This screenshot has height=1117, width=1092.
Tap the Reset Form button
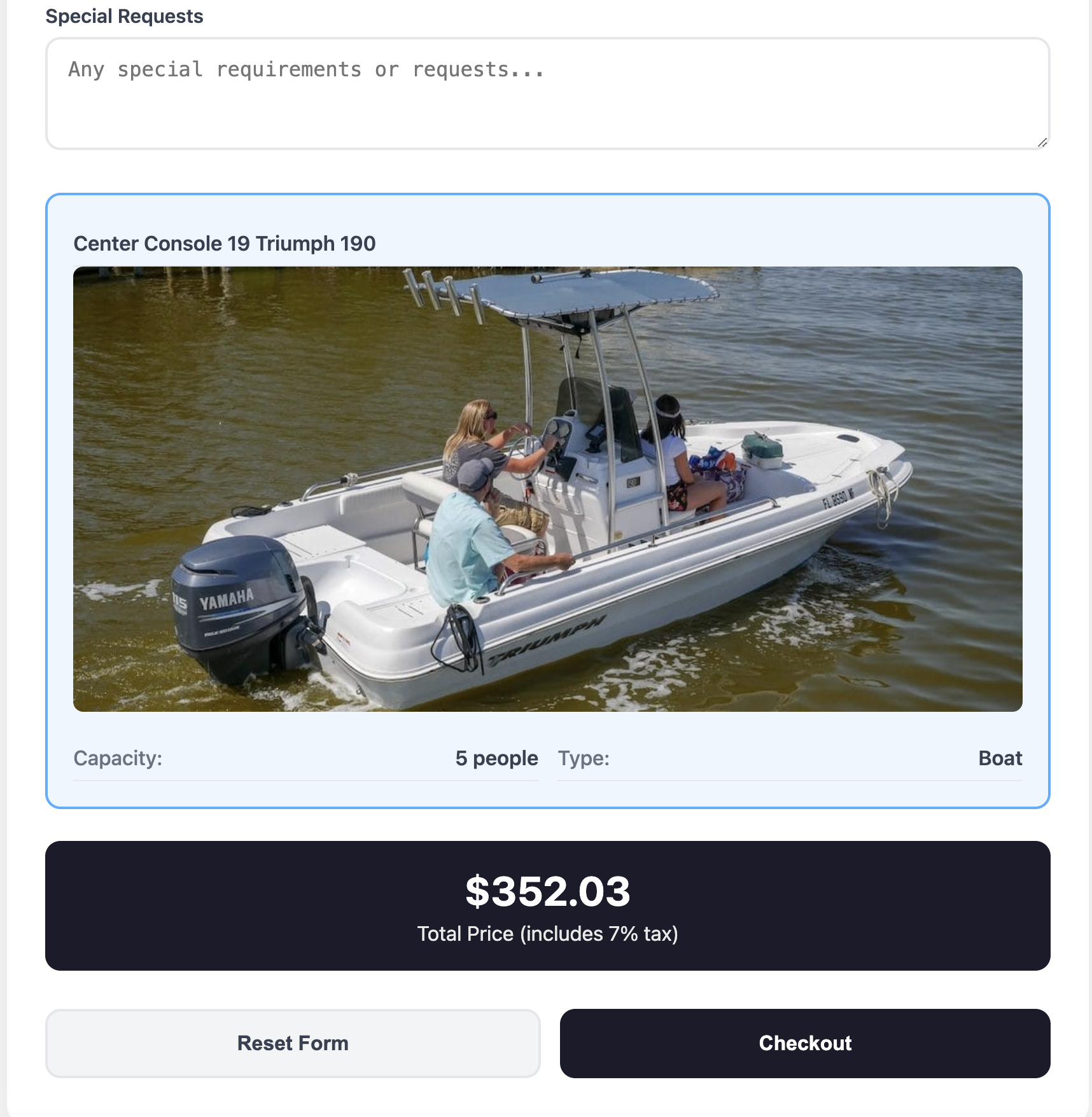[293, 1043]
